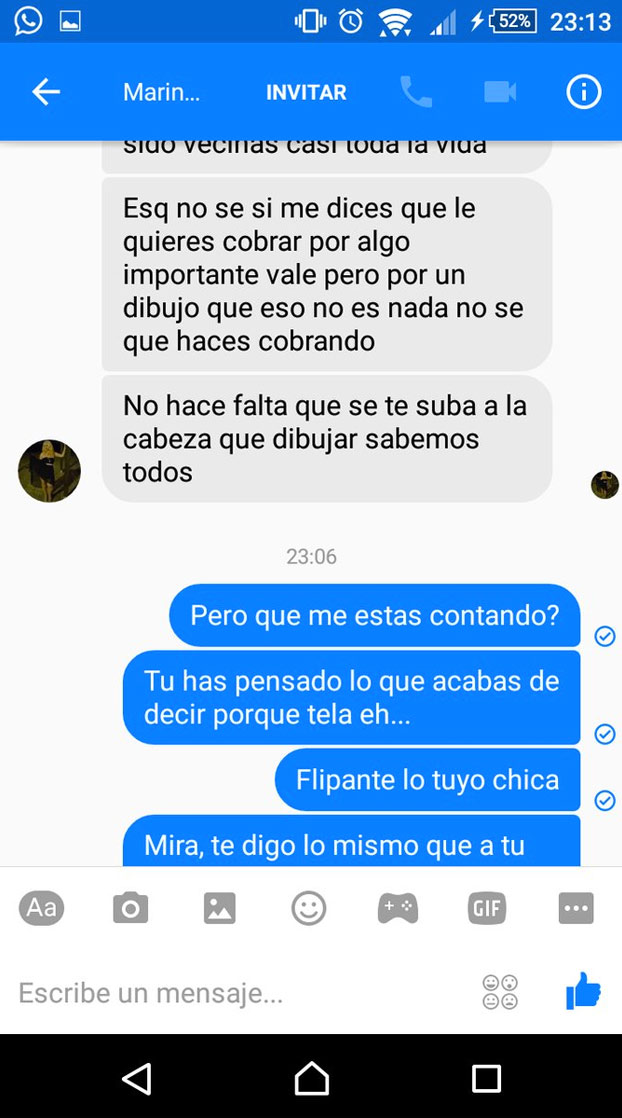
Task: Open more options with three dots
Action: point(575,908)
